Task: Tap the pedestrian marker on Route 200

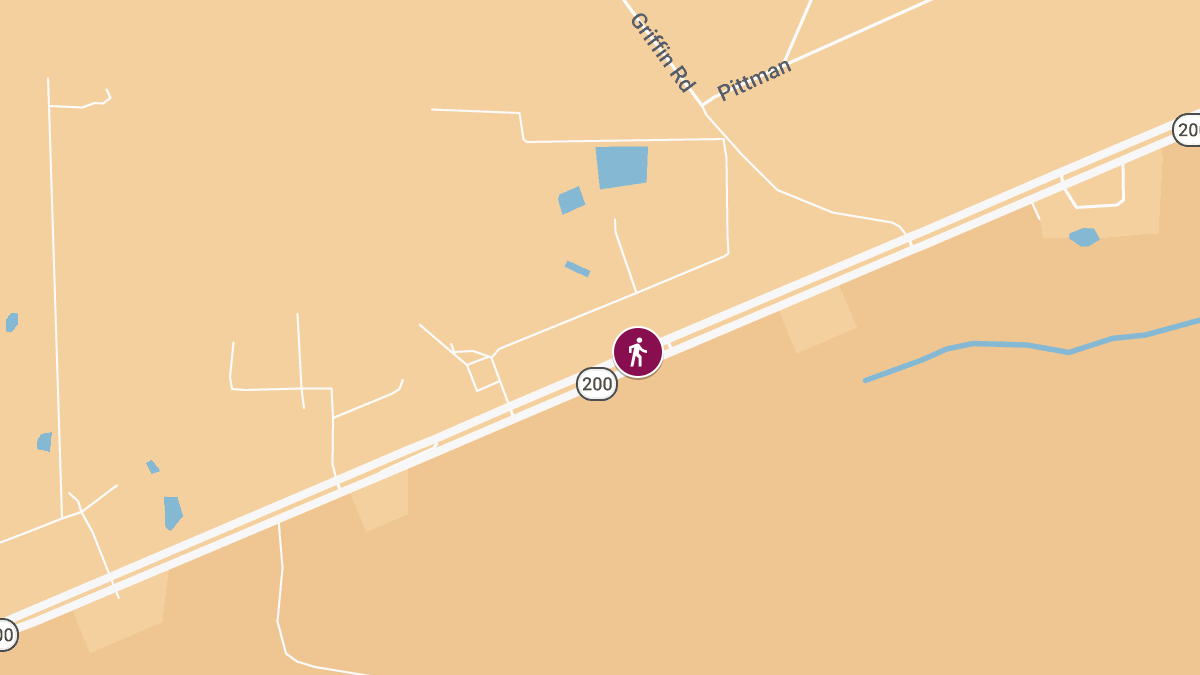Action: click(x=638, y=352)
